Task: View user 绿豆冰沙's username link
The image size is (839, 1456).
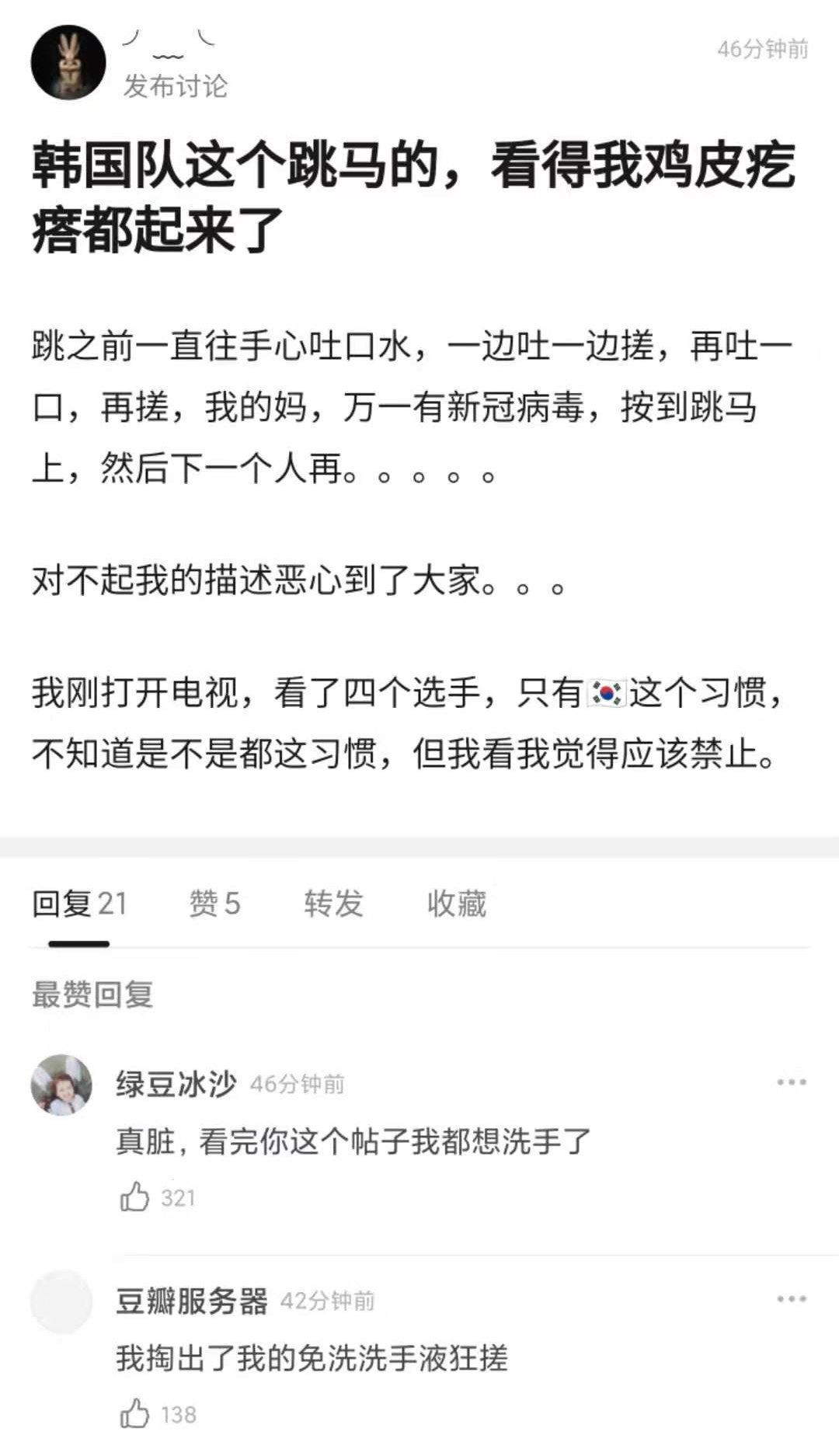Action: click(176, 1084)
